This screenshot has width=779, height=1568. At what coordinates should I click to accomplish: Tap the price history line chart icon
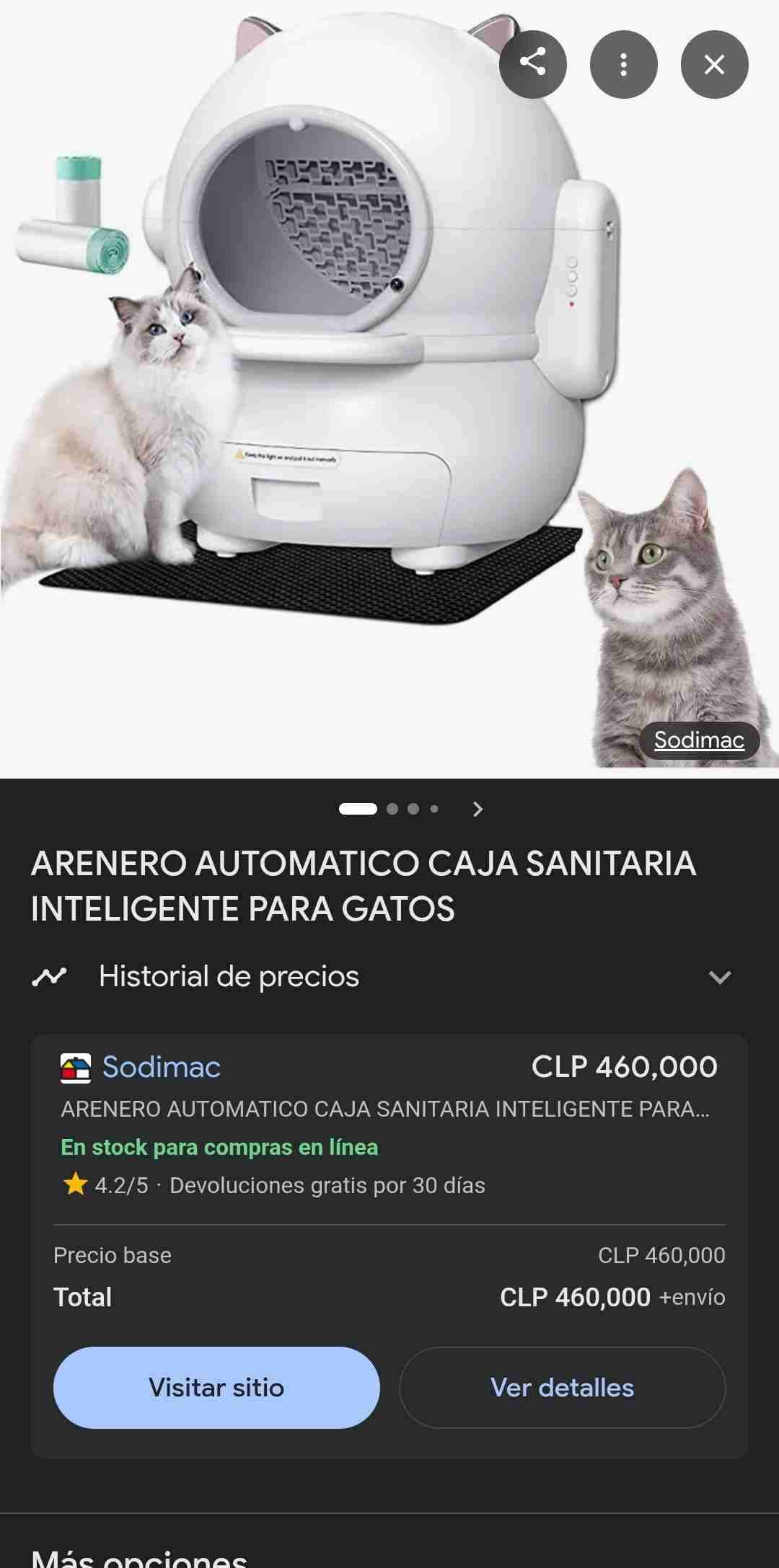[x=50, y=977]
